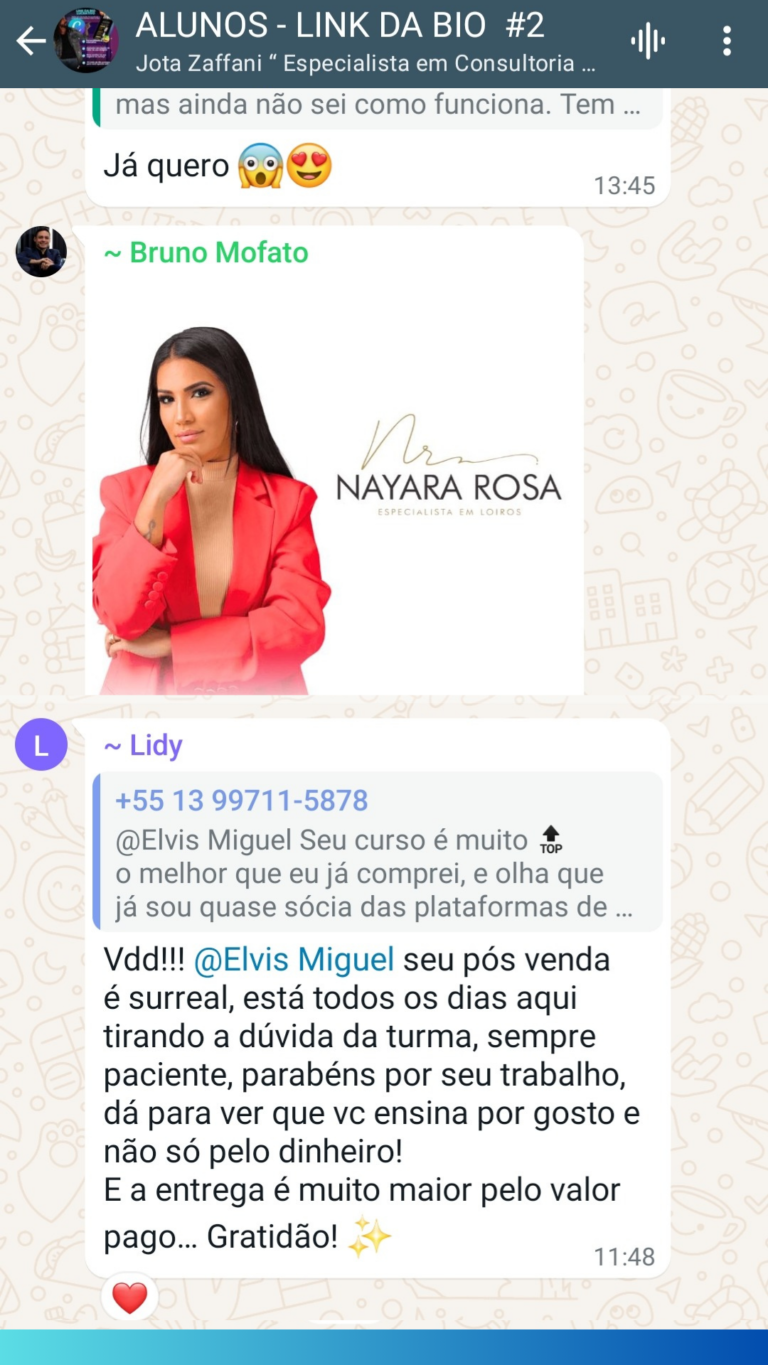This screenshot has height=1365, width=768.
Task: Jump to the quoted +55 13 99711-5878 message
Action: [x=377, y=852]
